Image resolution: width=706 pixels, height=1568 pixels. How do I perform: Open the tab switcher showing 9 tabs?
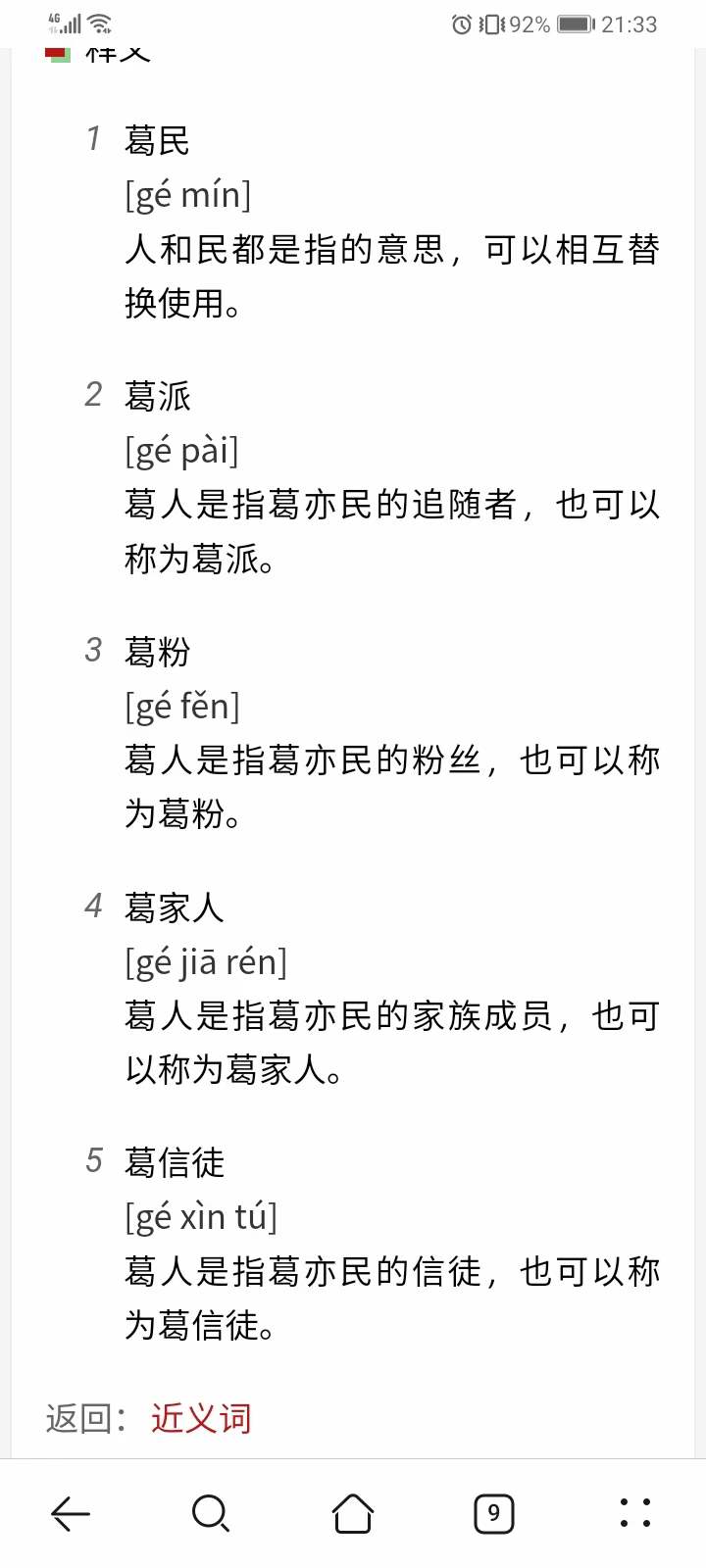click(493, 1513)
